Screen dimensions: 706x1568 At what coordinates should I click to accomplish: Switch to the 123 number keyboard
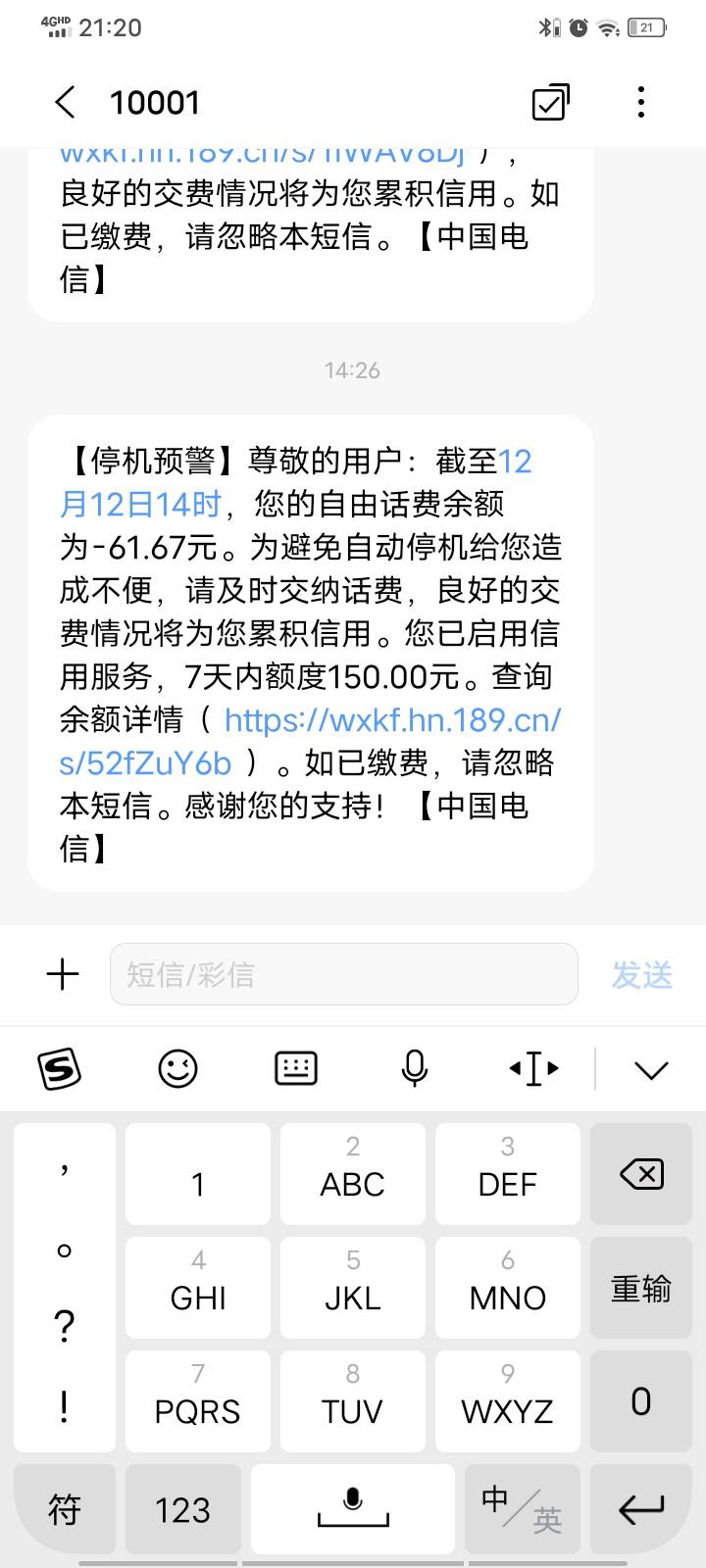pyautogui.click(x=182, y=1509)
